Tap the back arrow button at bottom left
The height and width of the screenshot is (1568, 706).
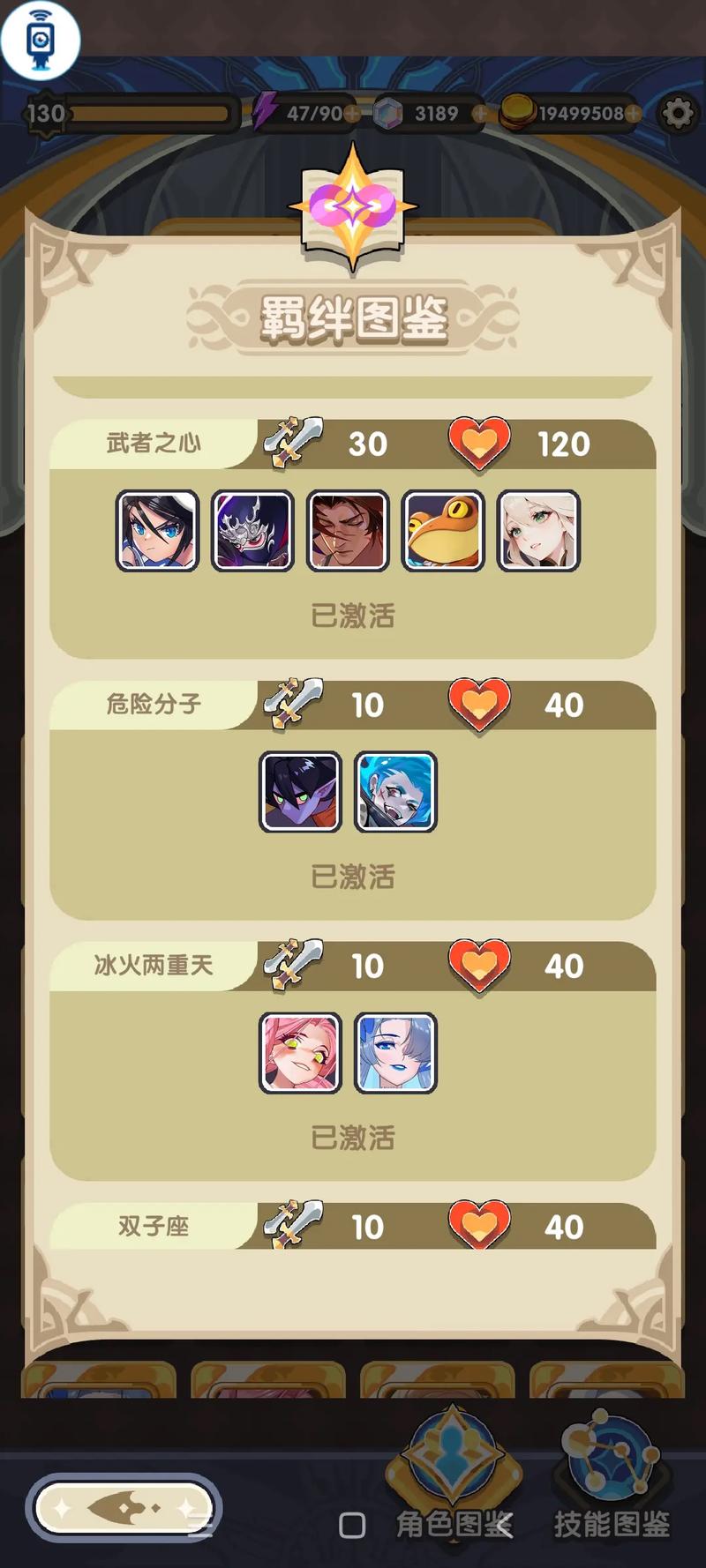124,1509
